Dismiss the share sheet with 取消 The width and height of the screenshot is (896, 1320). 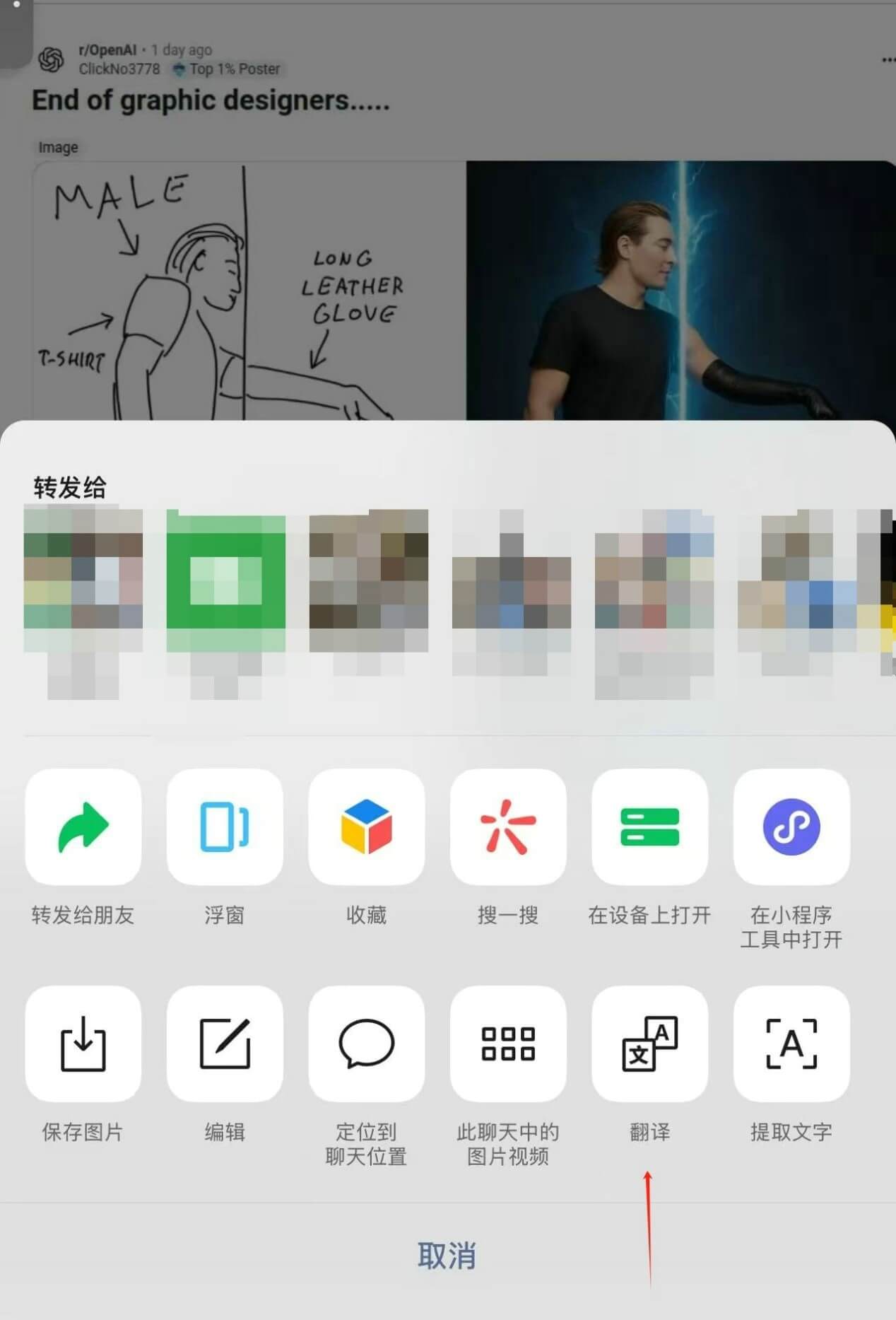coord(447,1256)
